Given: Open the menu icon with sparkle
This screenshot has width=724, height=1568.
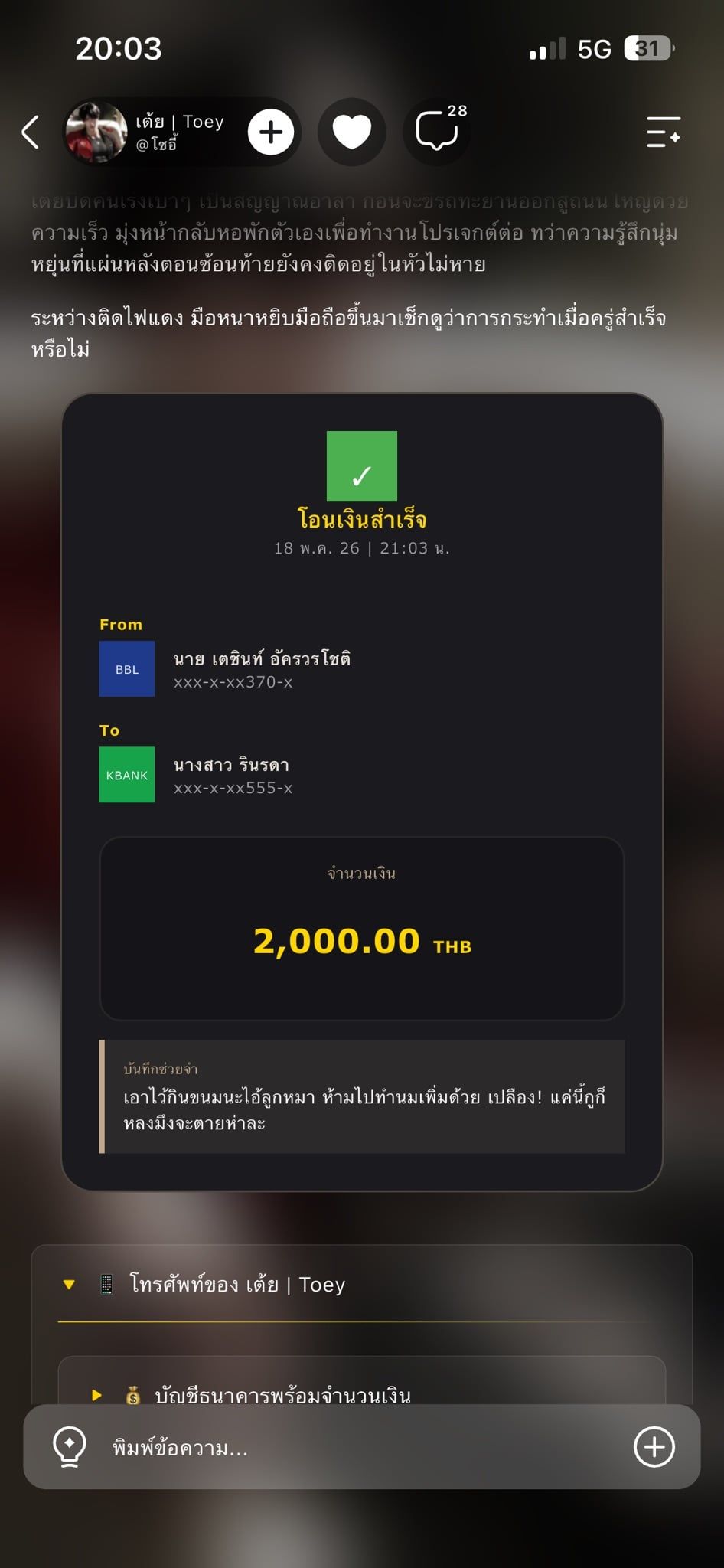Looking at the screenshot, I should pyautogui.click(x=664, y=132).
